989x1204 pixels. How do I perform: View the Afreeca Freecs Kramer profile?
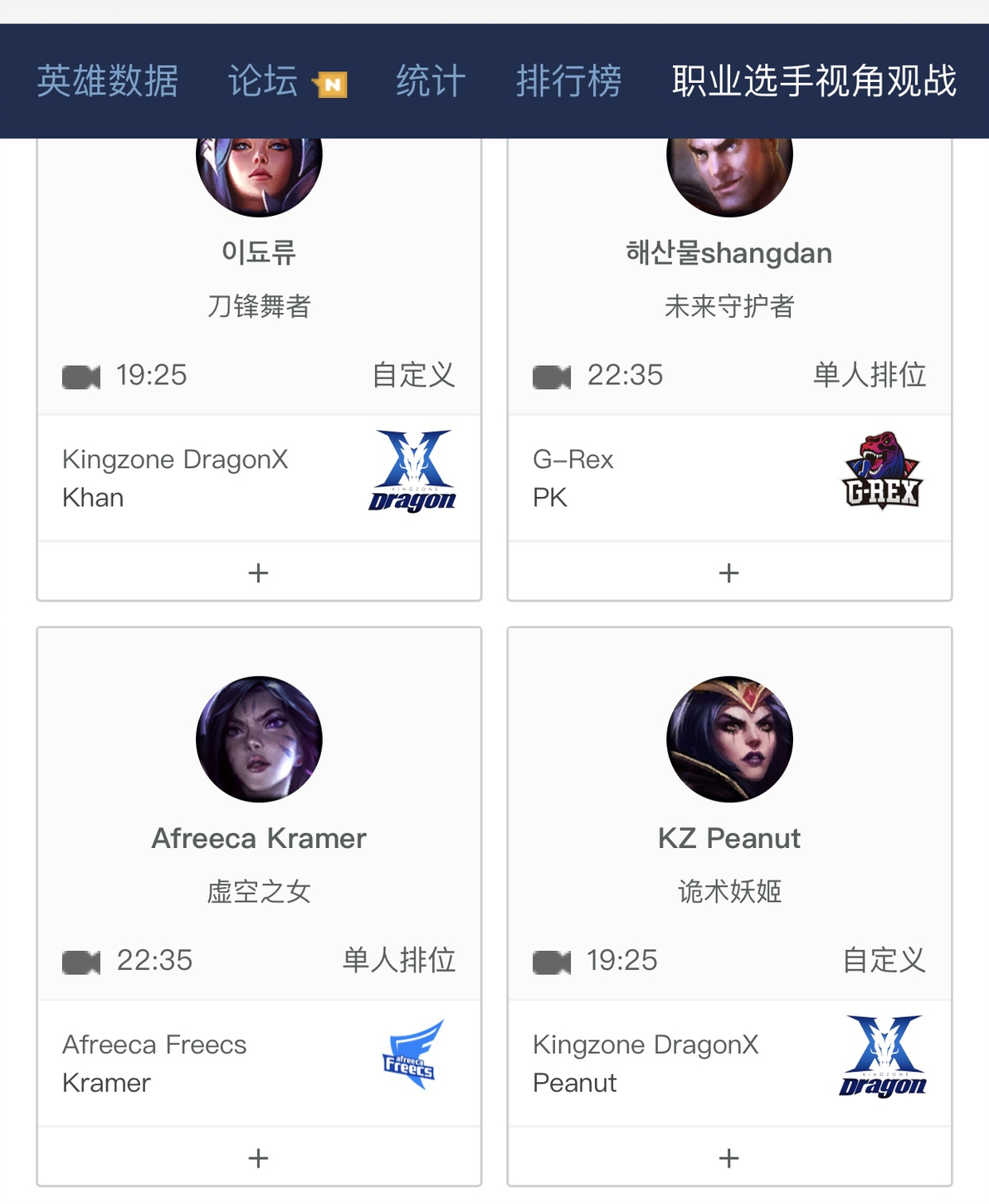point(259,1064)
